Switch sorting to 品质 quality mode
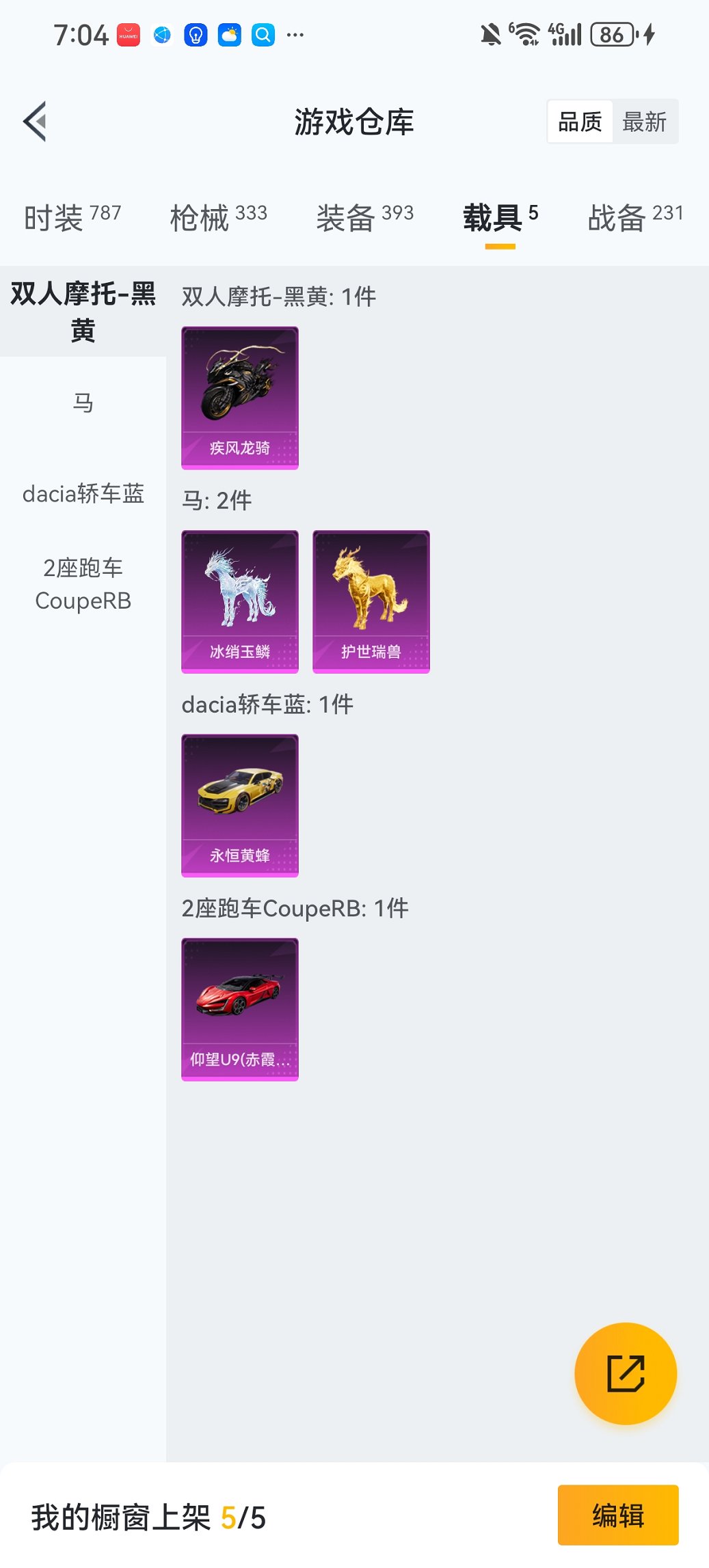This screenshot has height=1568, width=709. (580, 121)
